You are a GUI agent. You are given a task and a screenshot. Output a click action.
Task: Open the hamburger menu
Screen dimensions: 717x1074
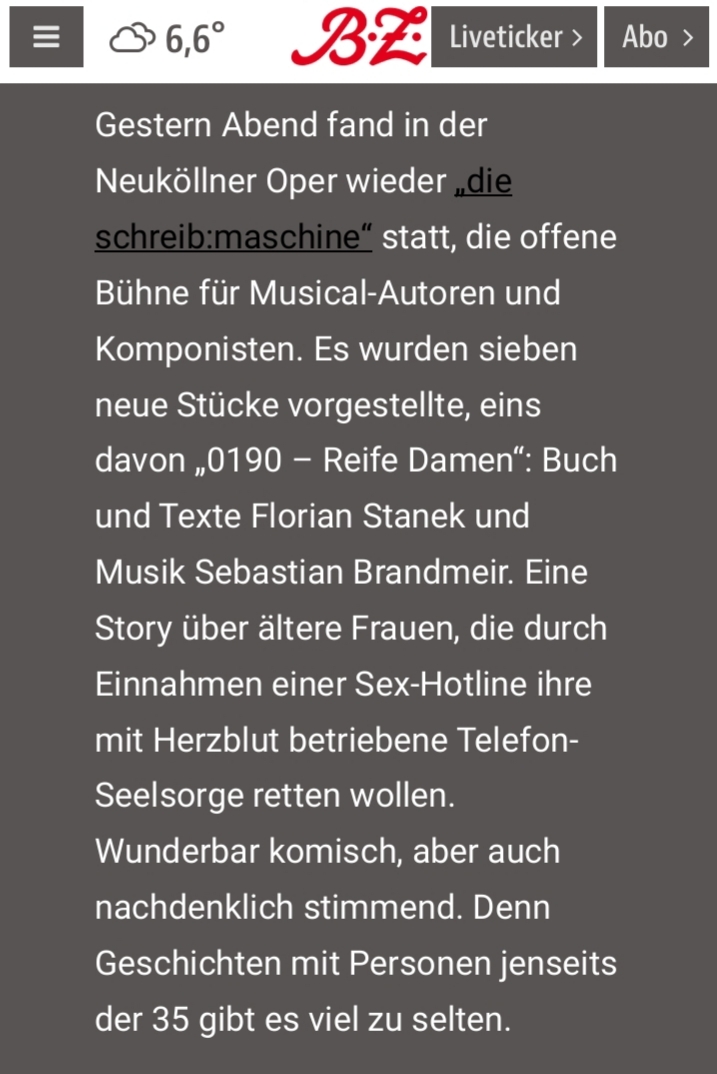click(46, 37)
